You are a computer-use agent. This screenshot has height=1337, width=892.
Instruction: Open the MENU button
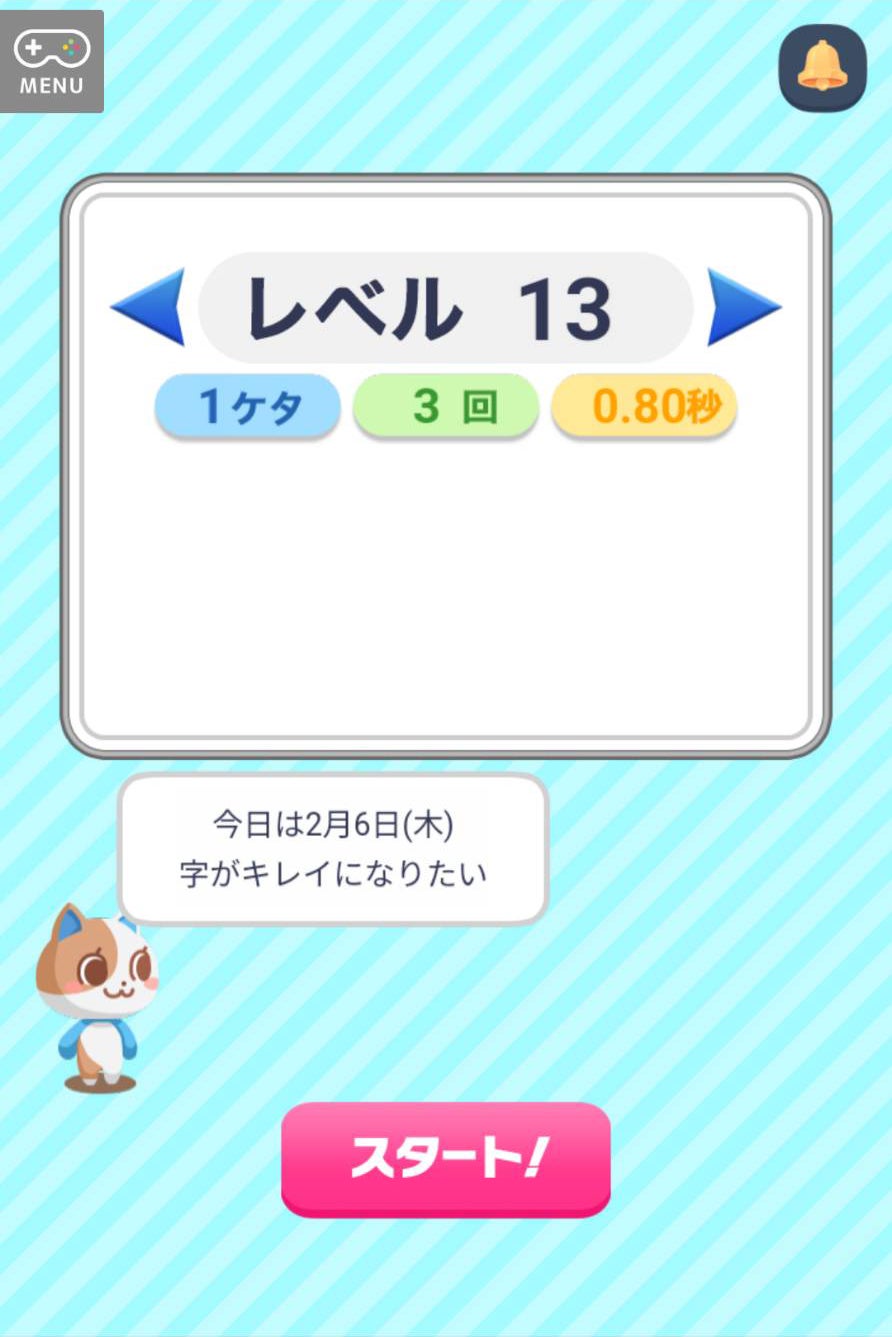(51, 61)
